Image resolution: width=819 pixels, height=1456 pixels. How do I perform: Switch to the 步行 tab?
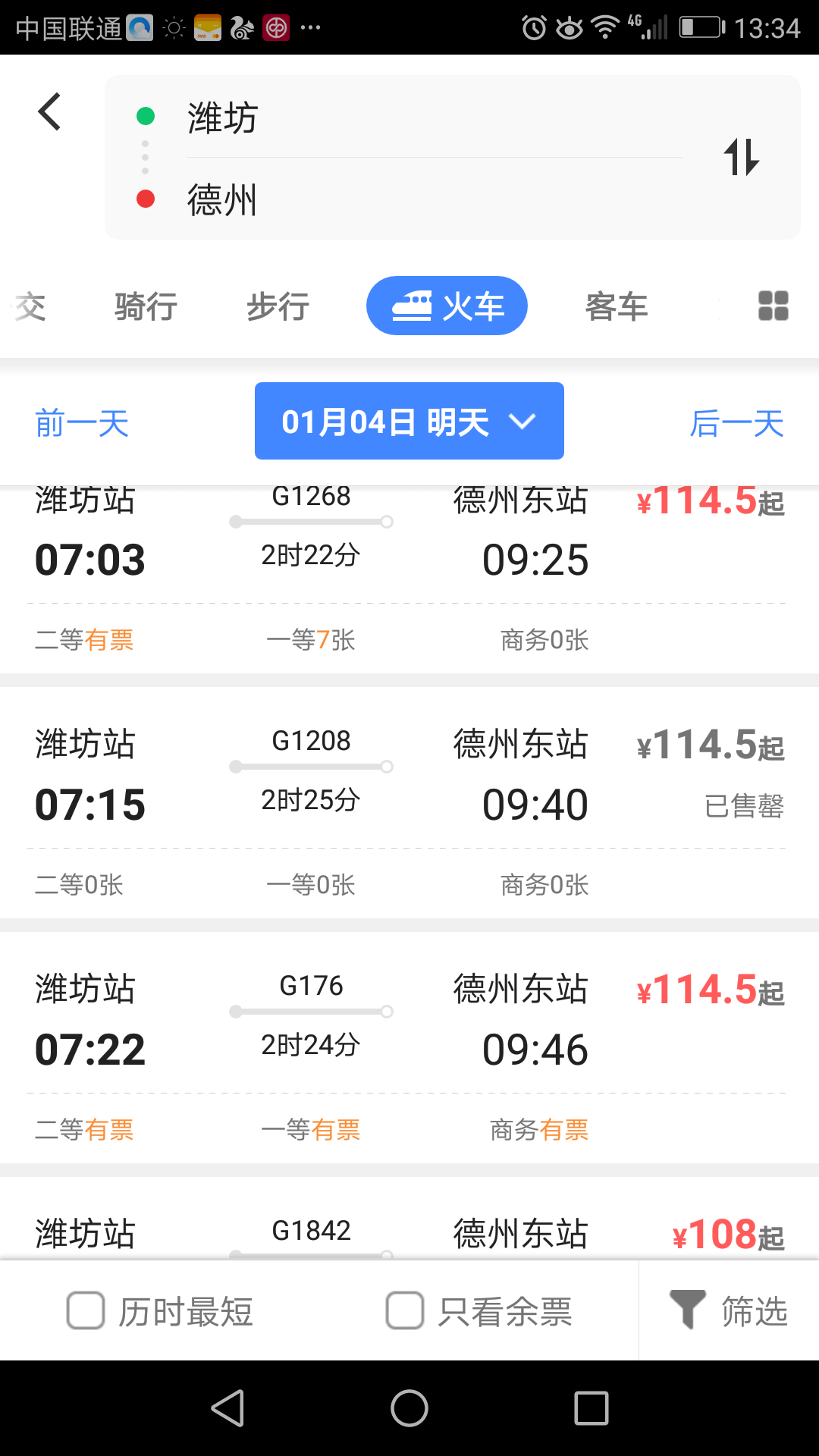tap(278, 307)
